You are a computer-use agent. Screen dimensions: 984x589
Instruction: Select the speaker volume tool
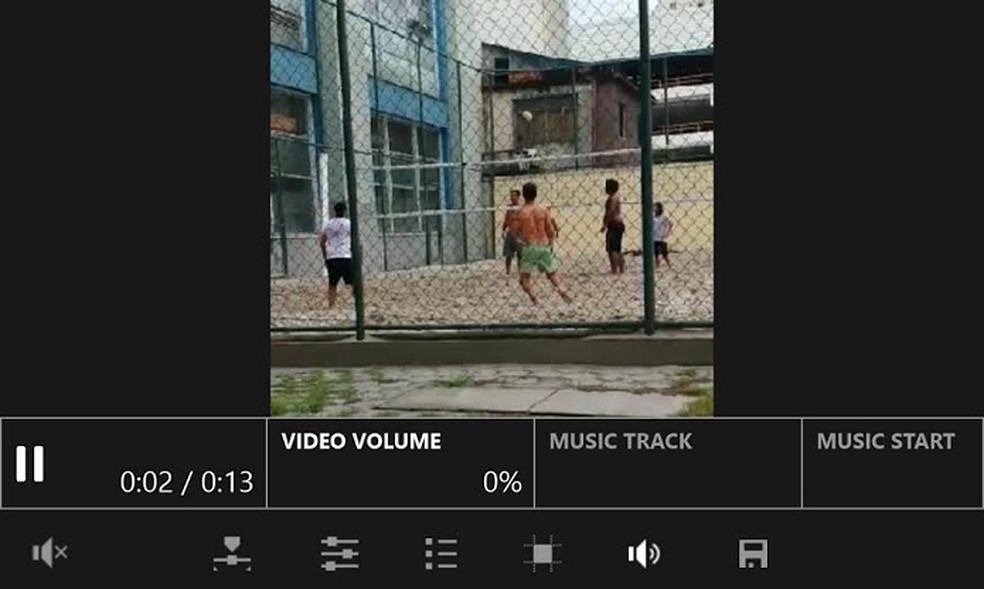(644, 553)
